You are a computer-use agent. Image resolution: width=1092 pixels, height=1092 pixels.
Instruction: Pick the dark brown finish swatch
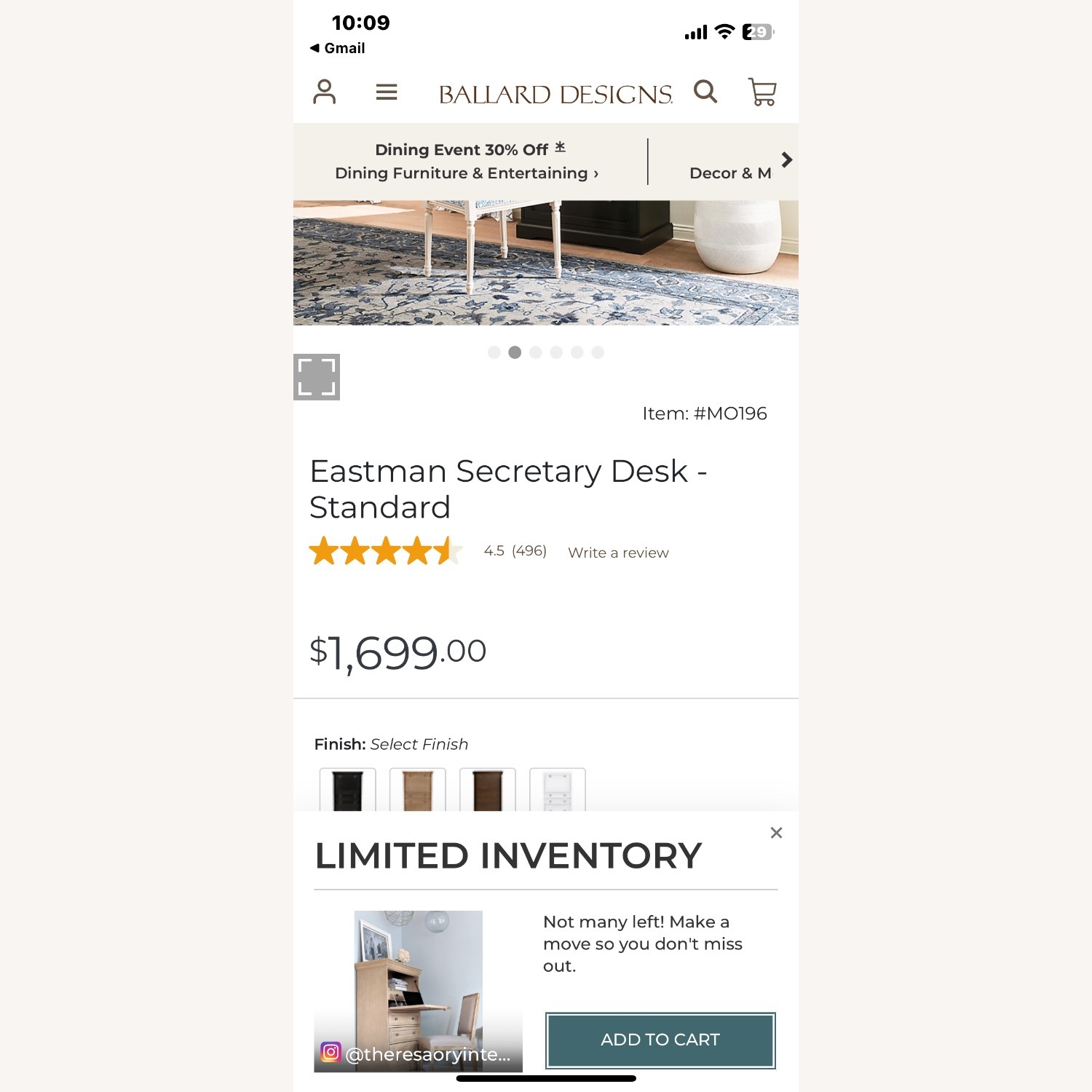488,791
